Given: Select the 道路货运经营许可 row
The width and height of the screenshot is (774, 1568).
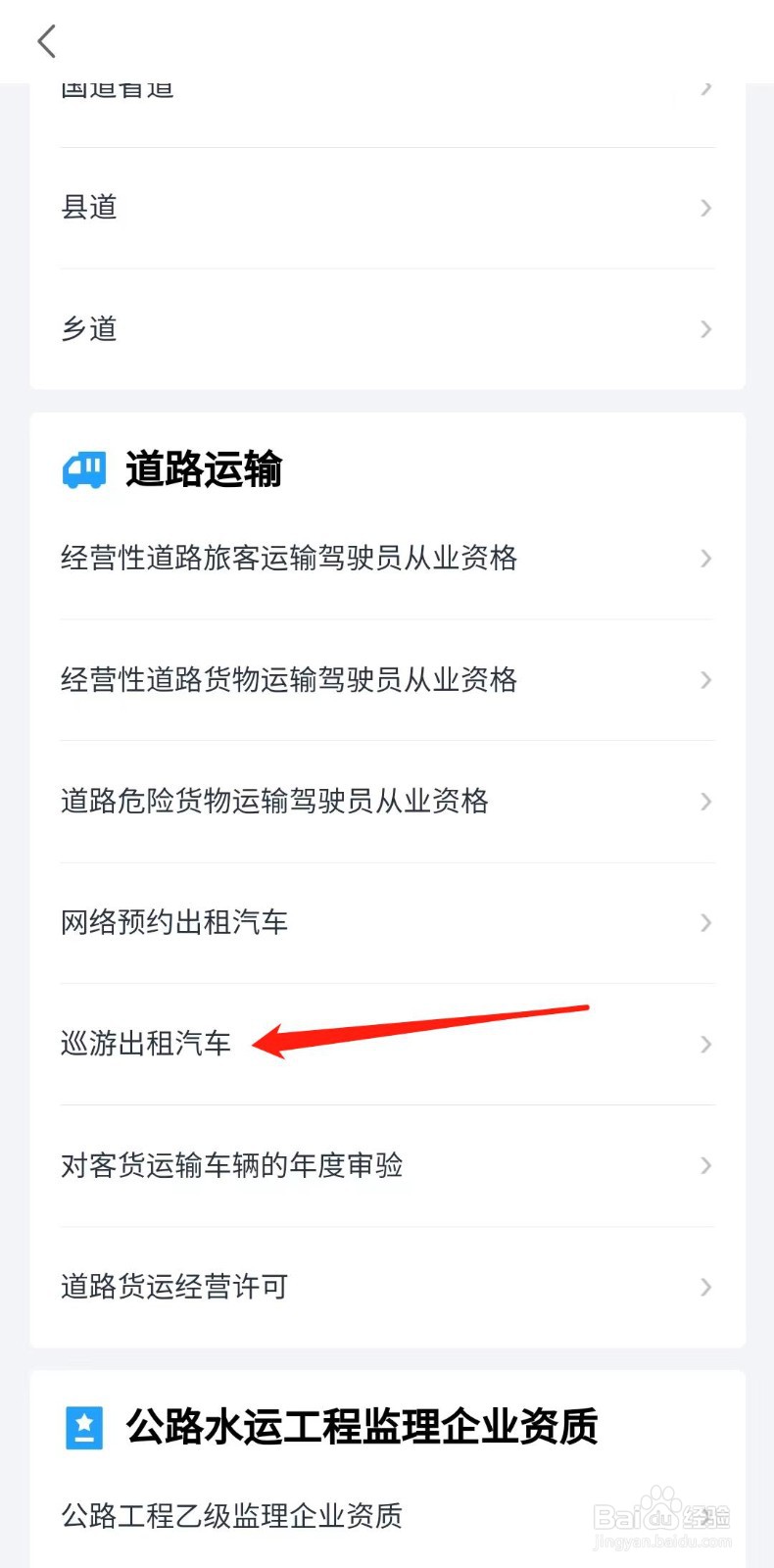Looking at the screenshot, I should tap(172, 1286).
